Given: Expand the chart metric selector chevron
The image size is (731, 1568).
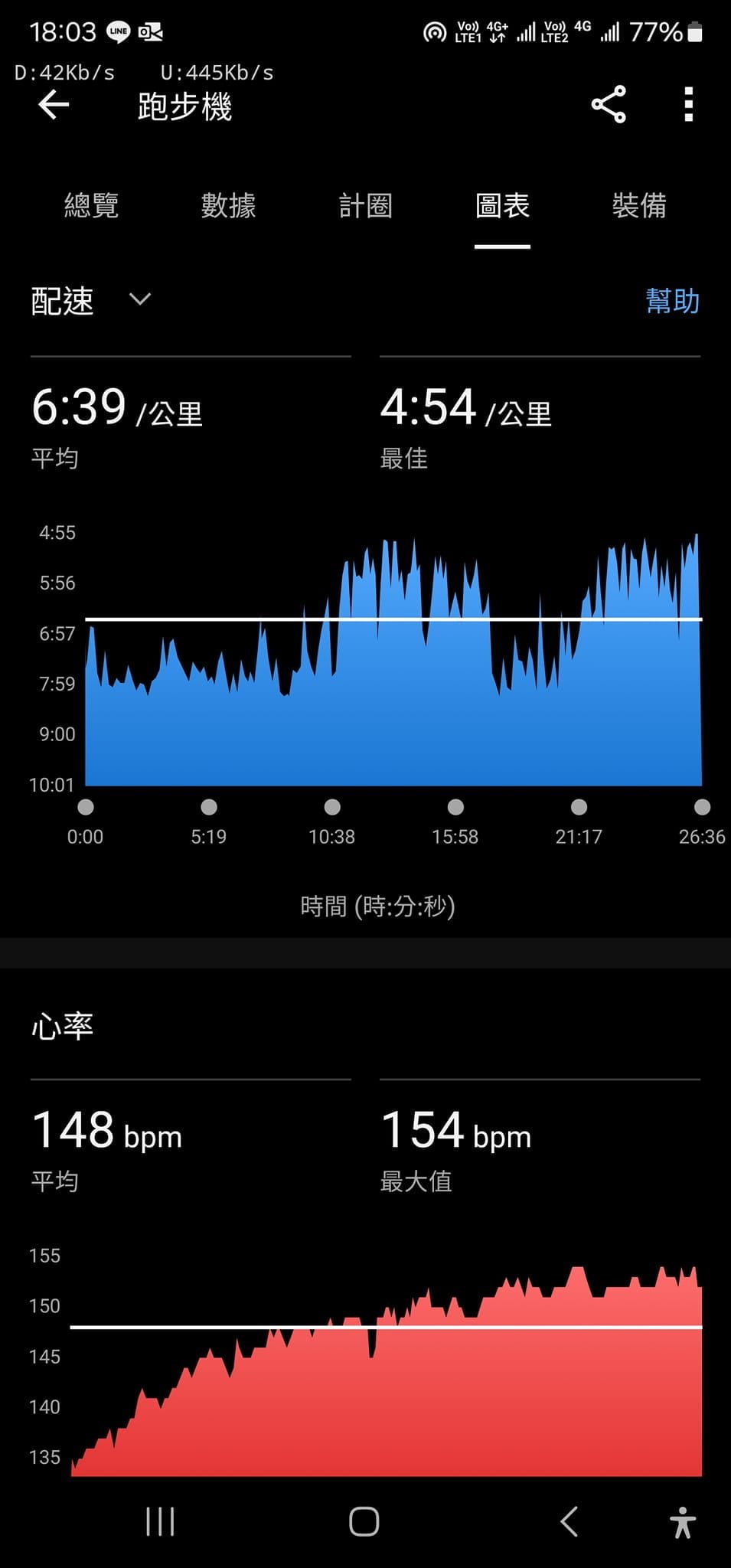Looking at the screenshot, I should coord(139,302).
